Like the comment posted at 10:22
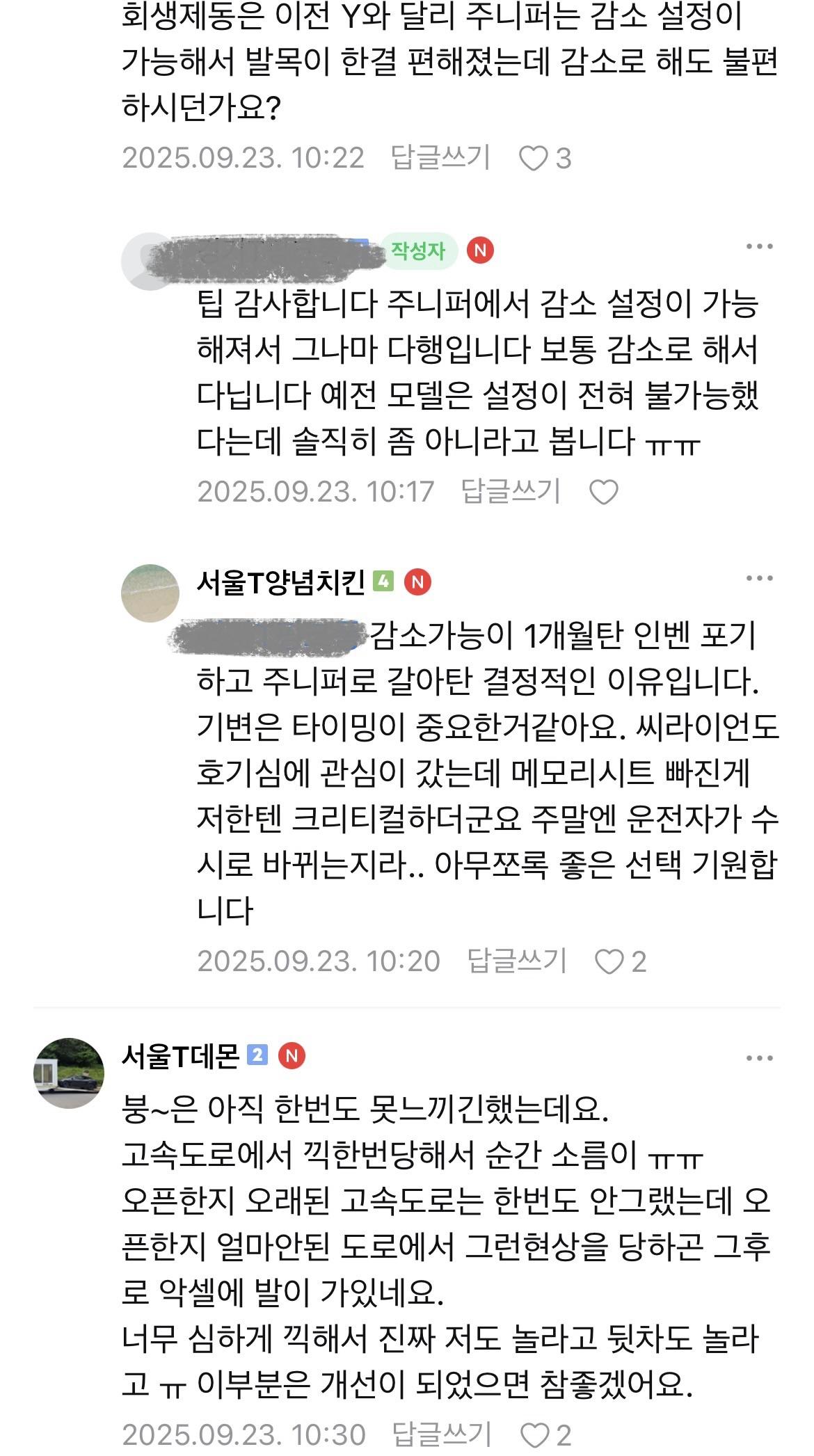 click(534, 159)
